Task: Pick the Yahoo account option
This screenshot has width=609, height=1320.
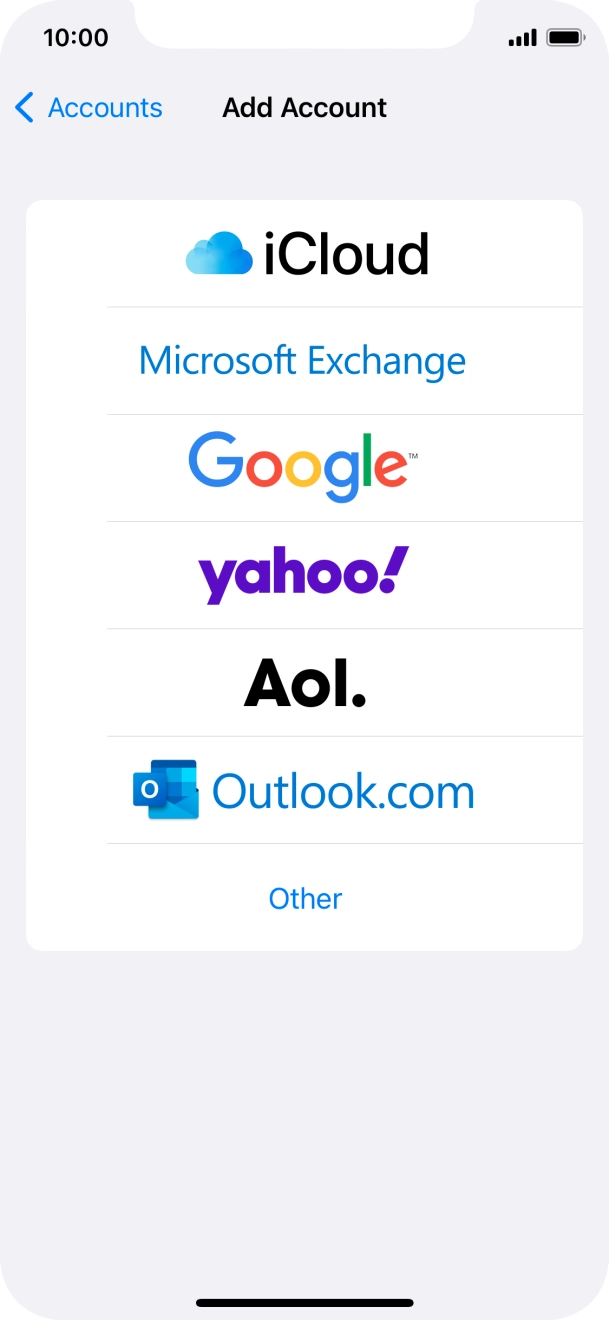Action: pyautogui.click(x=303, y=575)
